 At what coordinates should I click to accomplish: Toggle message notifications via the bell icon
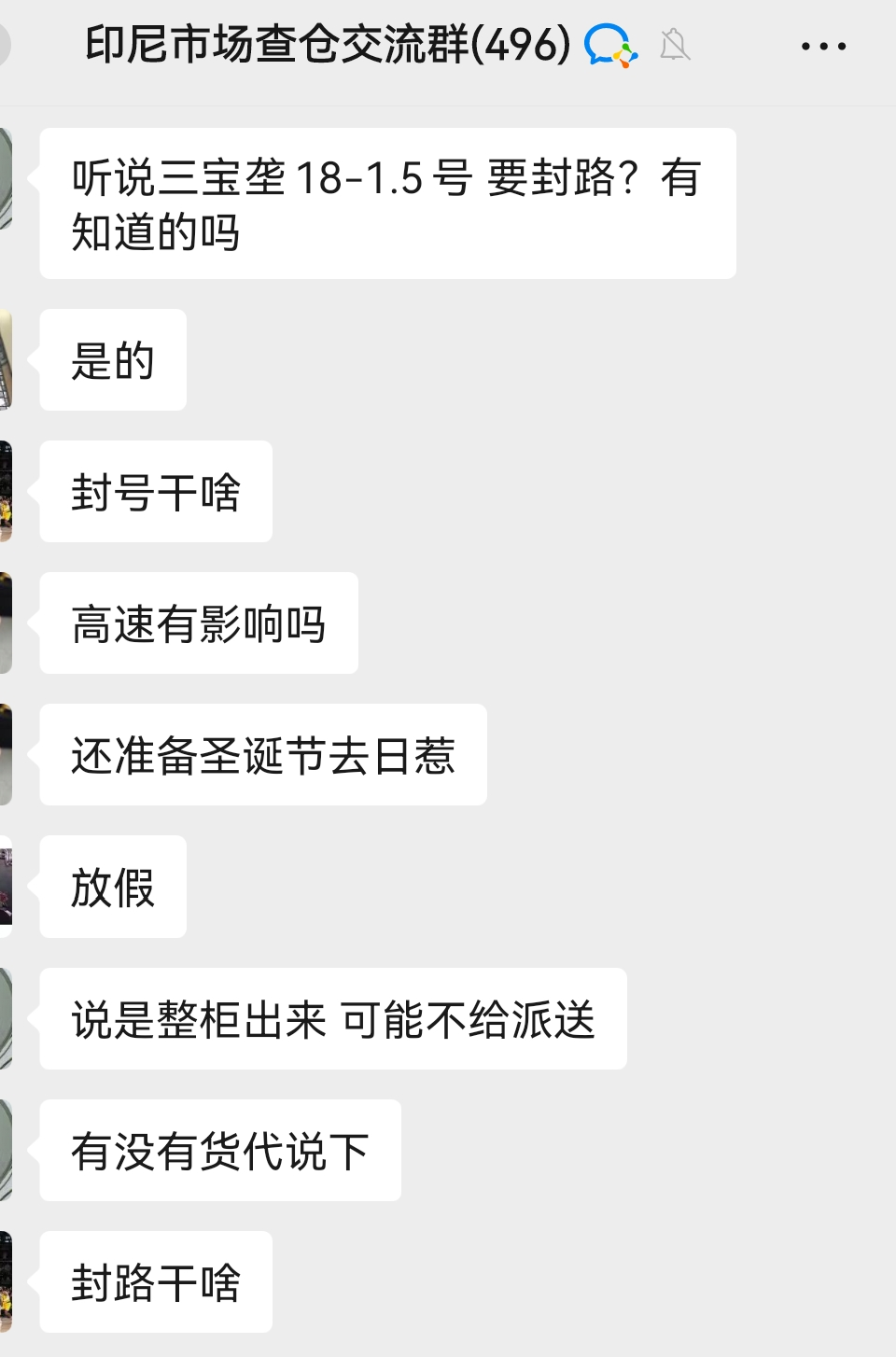(x=674, y=45)
